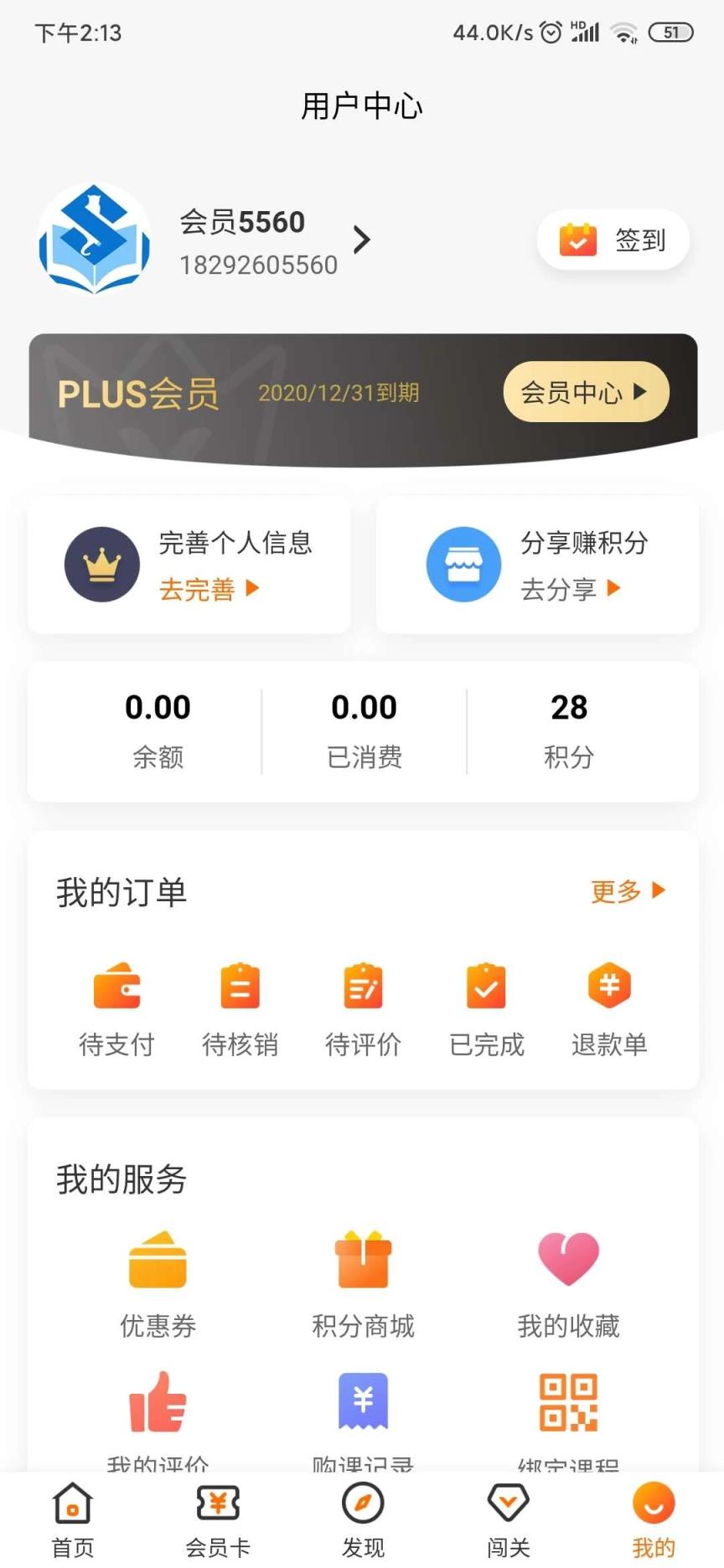The width and height of the screenshot is (724, 1568).
Task: Open the 闯关 challenge tab
Action: pyautogui.click(x=507, y=1516)
